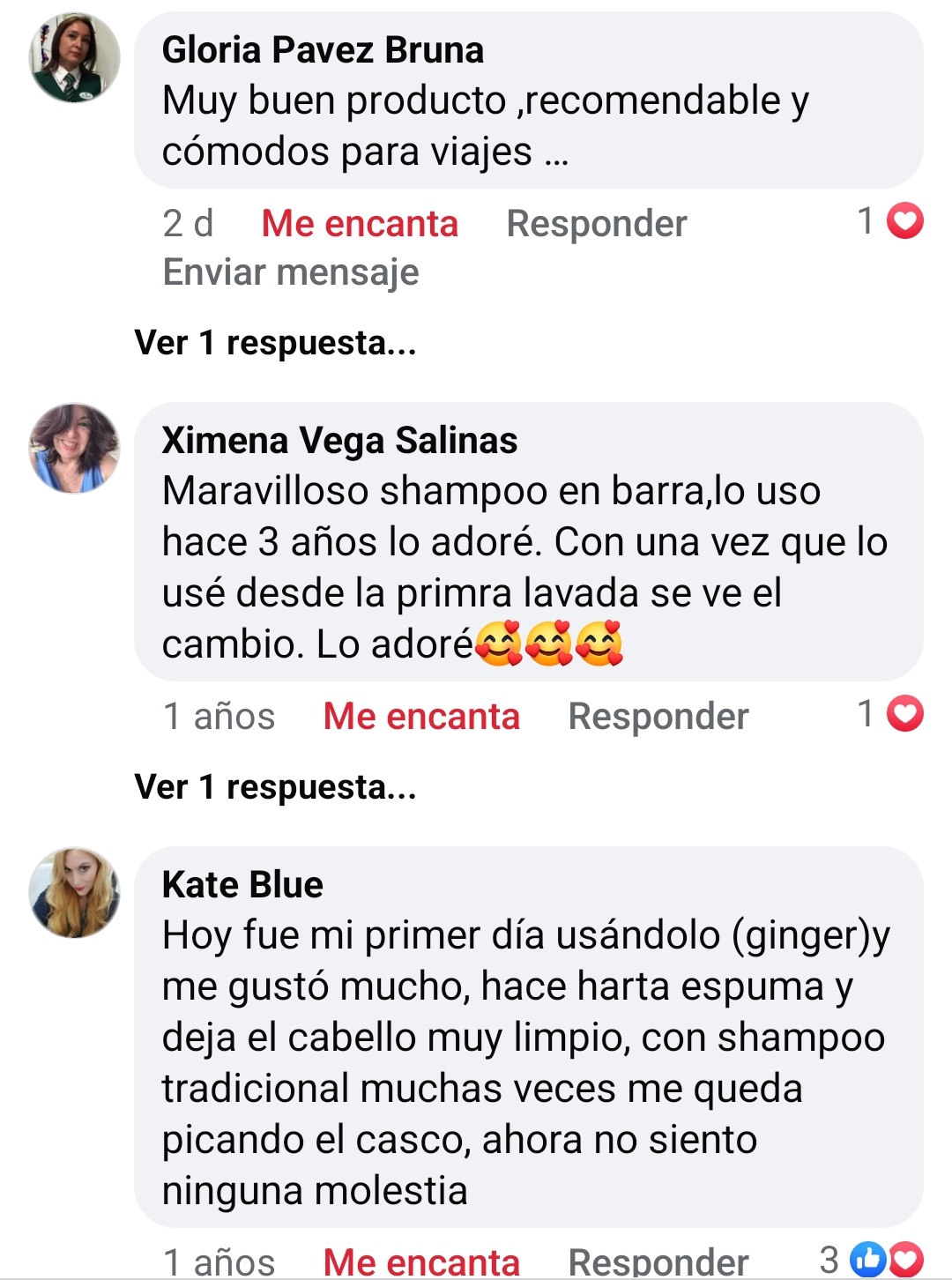View reactions on Gloria's comment

[890, 221]
